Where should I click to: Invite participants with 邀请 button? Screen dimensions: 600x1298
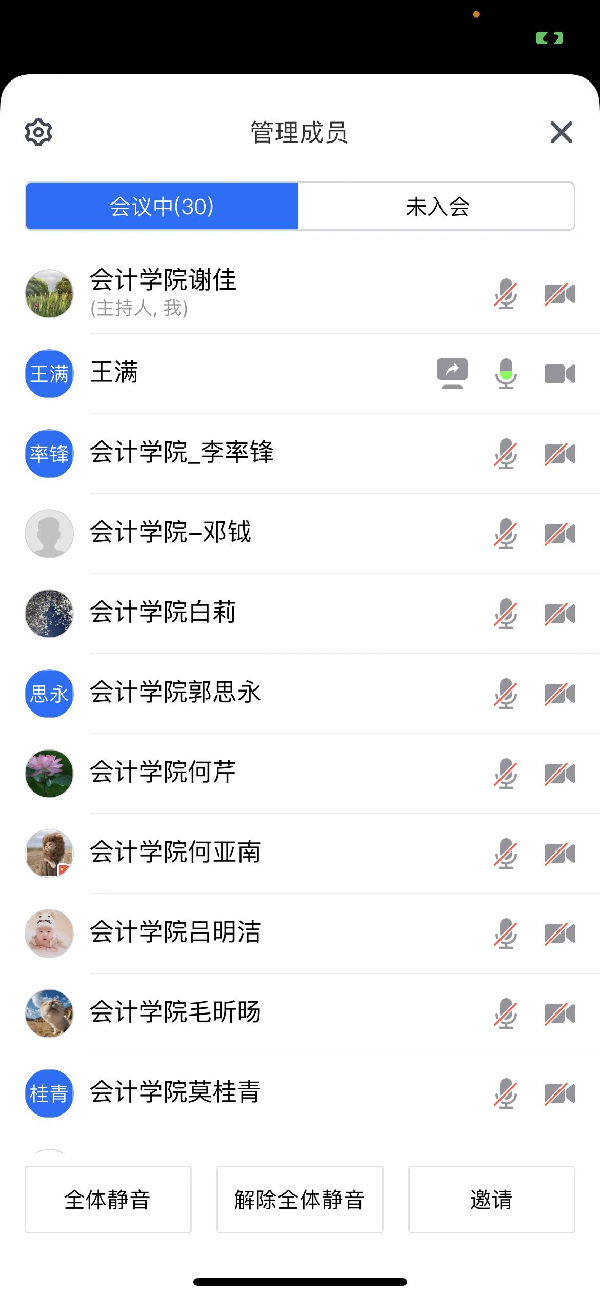[x=491, y=1199]
